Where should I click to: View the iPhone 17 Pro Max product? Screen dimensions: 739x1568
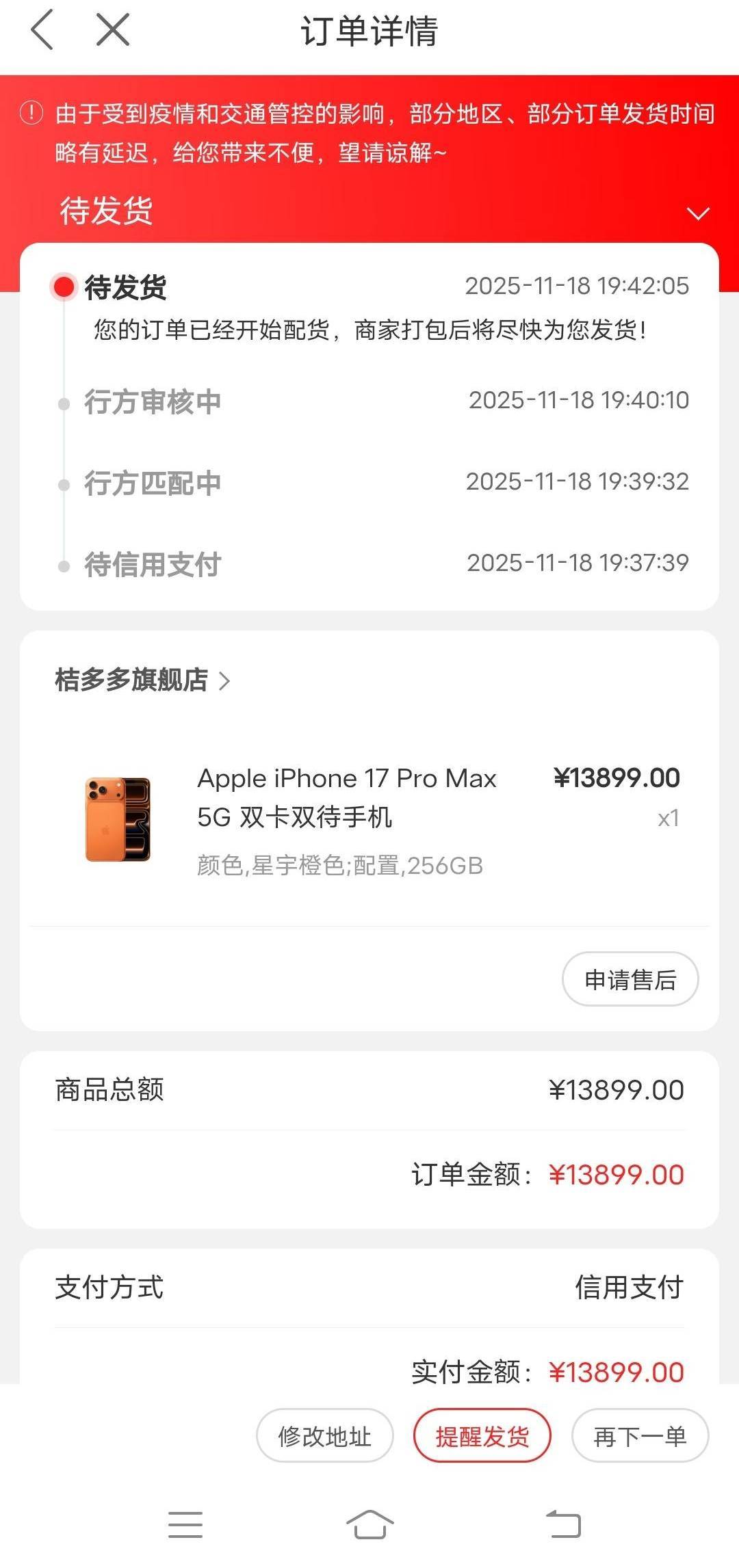coord(346,797)
